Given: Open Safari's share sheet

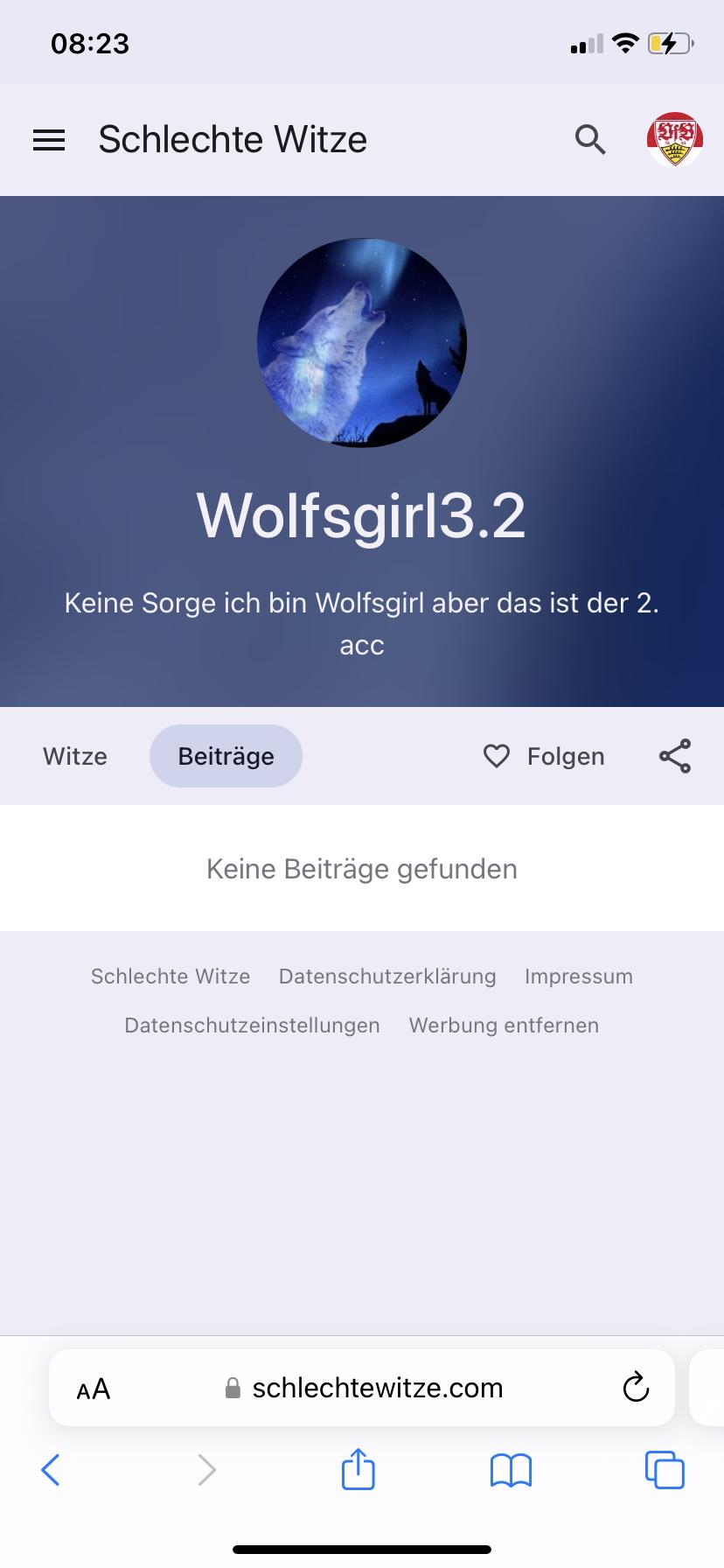Looking at the screenshot, I should [358, 1470].
